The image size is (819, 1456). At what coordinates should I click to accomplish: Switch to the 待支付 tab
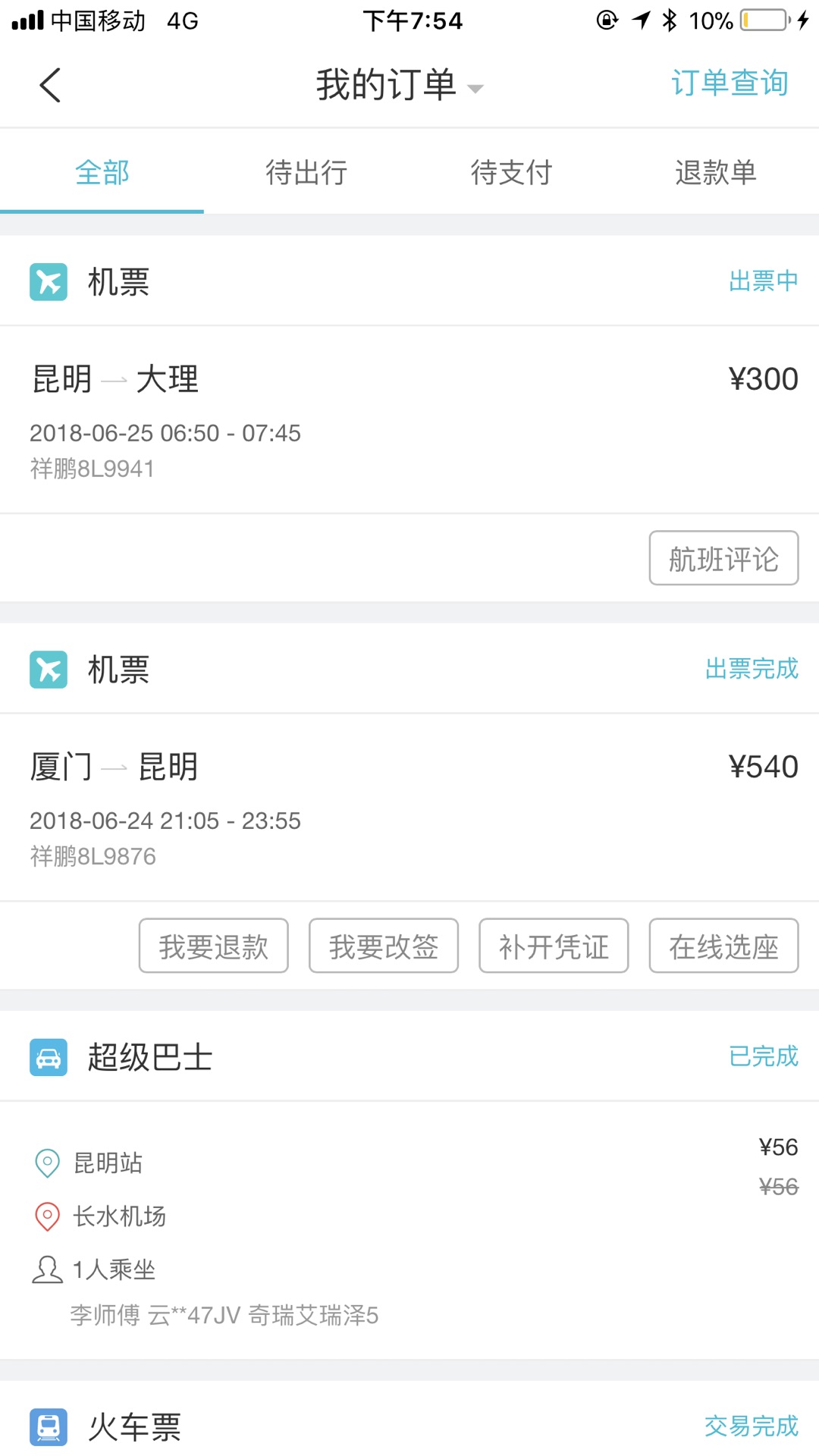(511, 173)
